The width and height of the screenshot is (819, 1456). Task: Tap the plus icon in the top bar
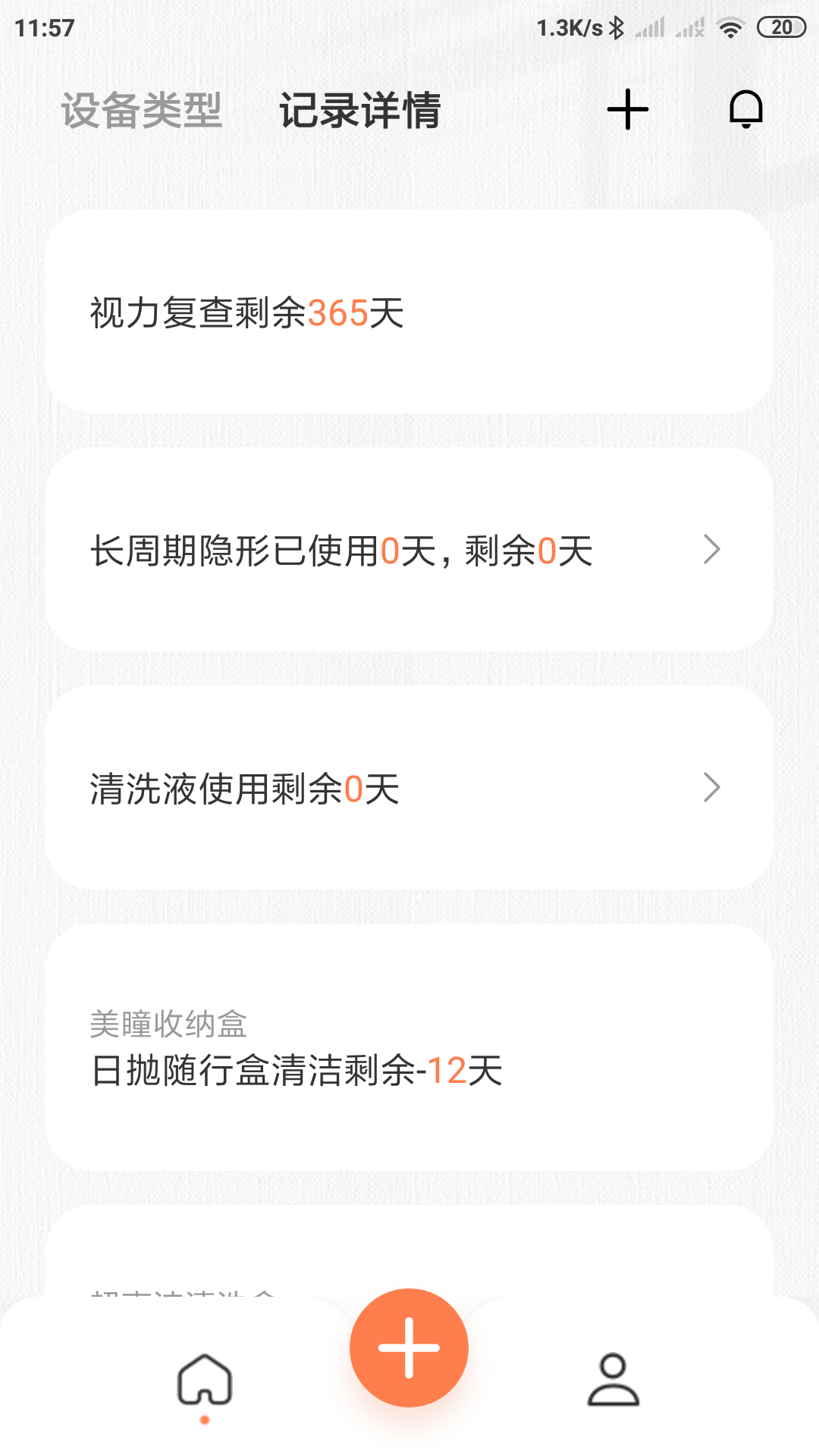628,110
